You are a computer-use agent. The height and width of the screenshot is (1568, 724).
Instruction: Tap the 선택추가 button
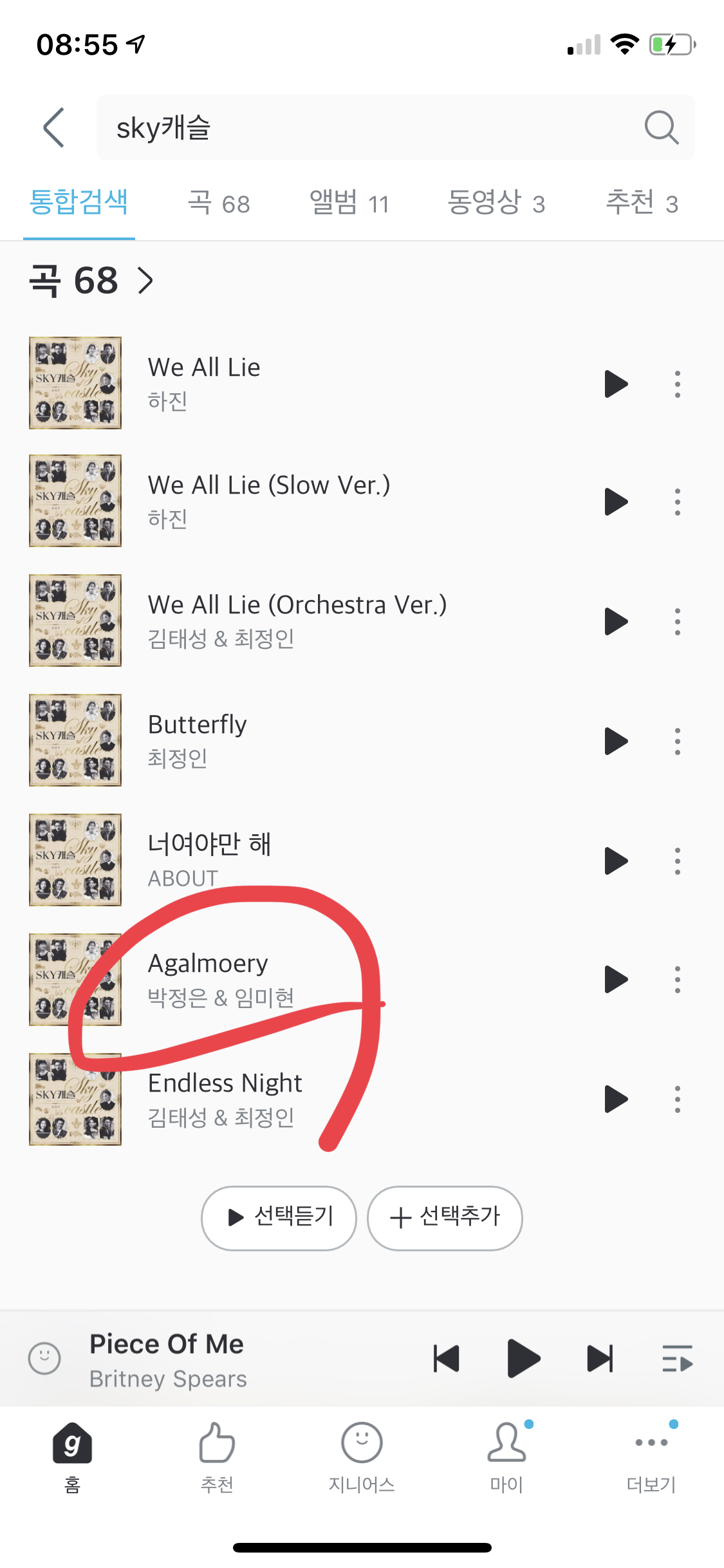tap(445, 1218)
